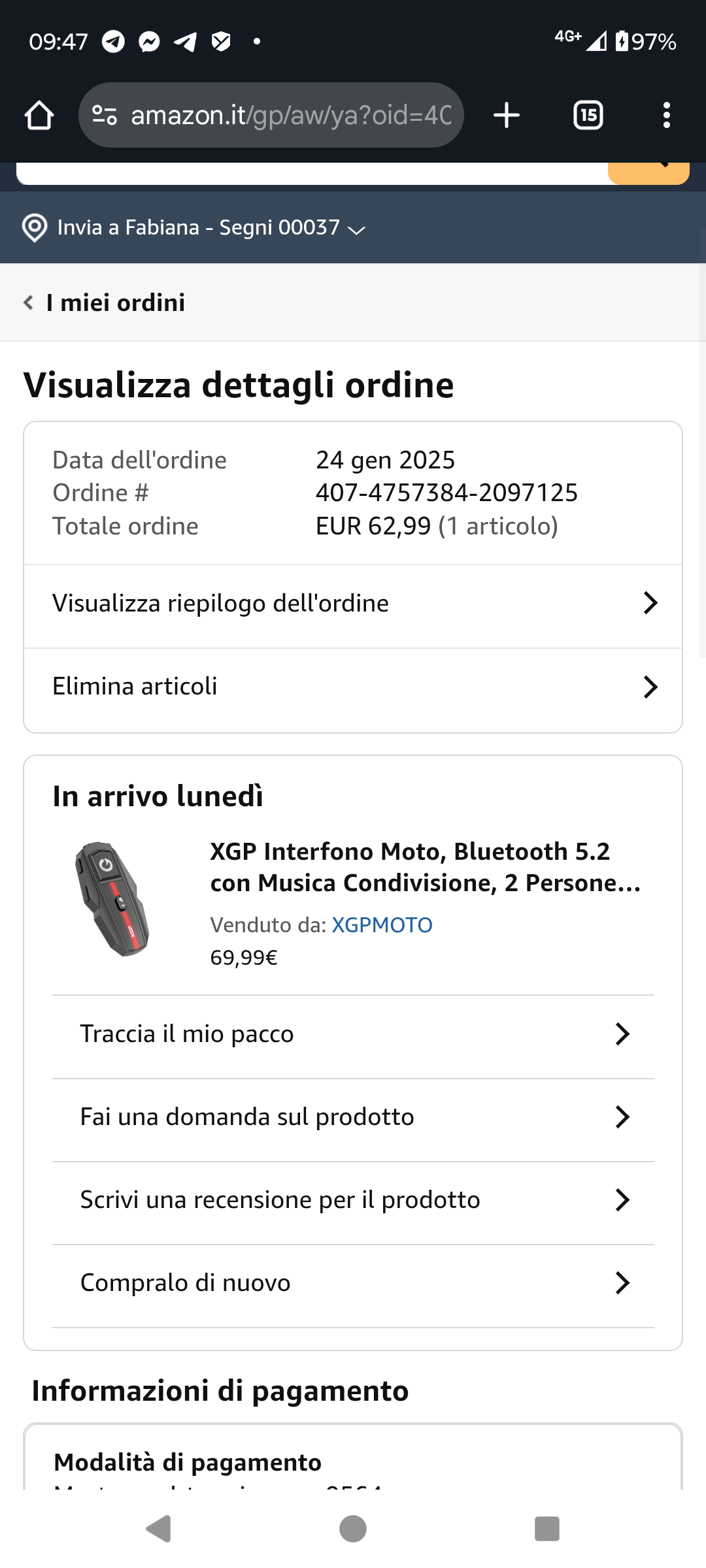Tap Compralo di nuovo
Image resolution: width=706 pixels, height=1568 pixels.
tap(353, 1283)
